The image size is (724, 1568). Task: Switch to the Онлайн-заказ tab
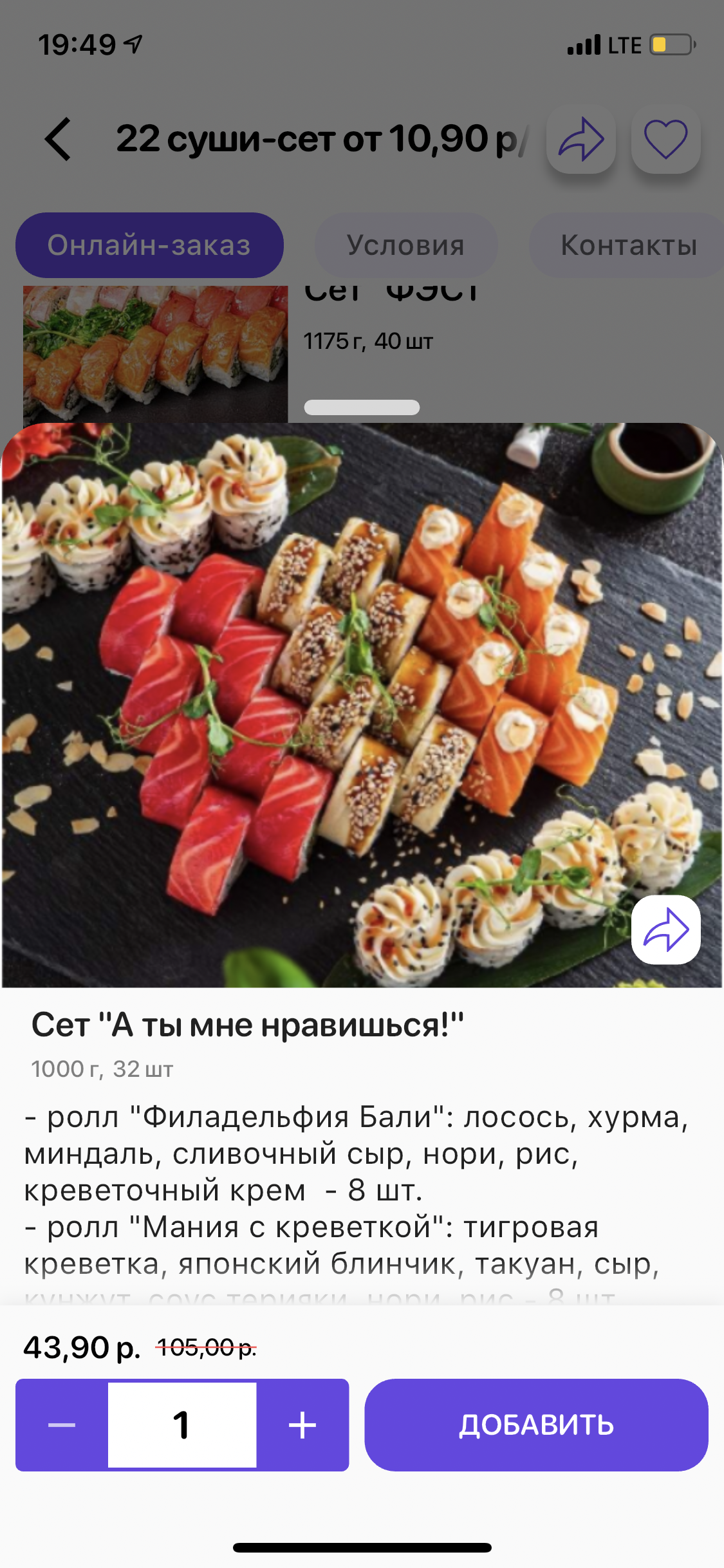pyautogui.click(x=149, y=245)
